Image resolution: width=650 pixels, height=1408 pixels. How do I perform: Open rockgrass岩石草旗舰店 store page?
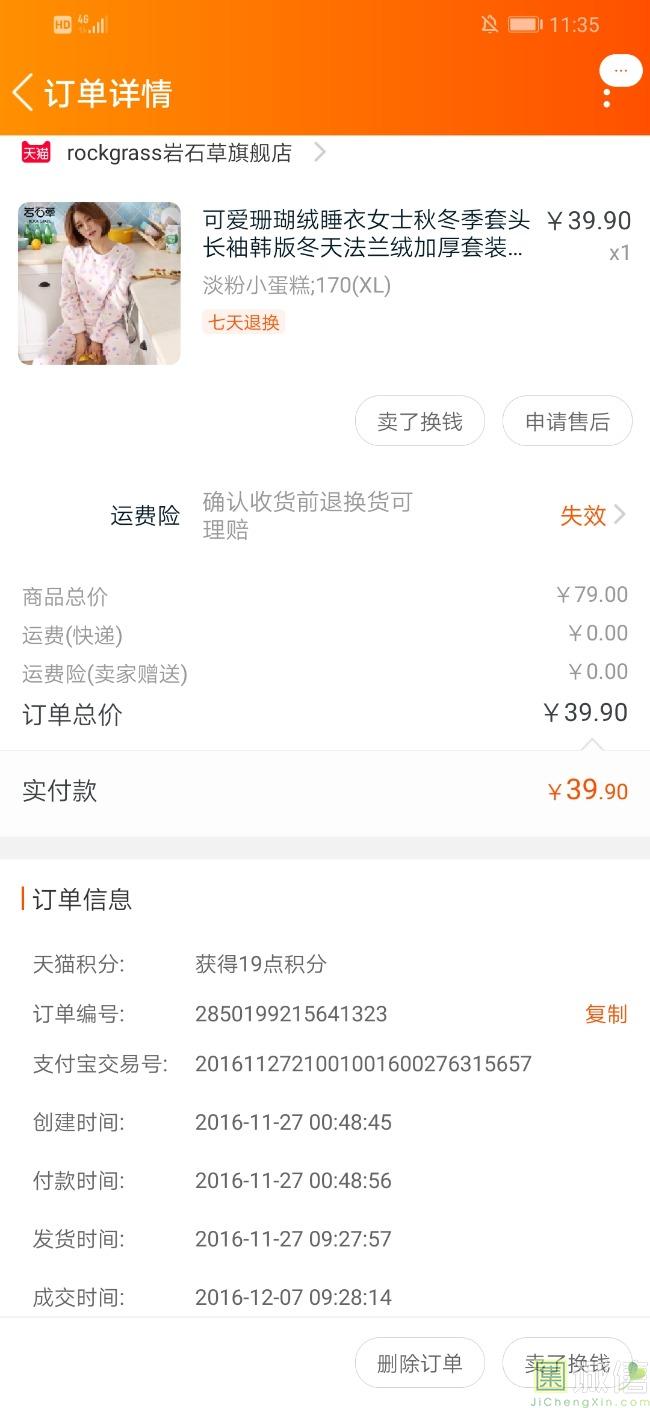(180, 153)
